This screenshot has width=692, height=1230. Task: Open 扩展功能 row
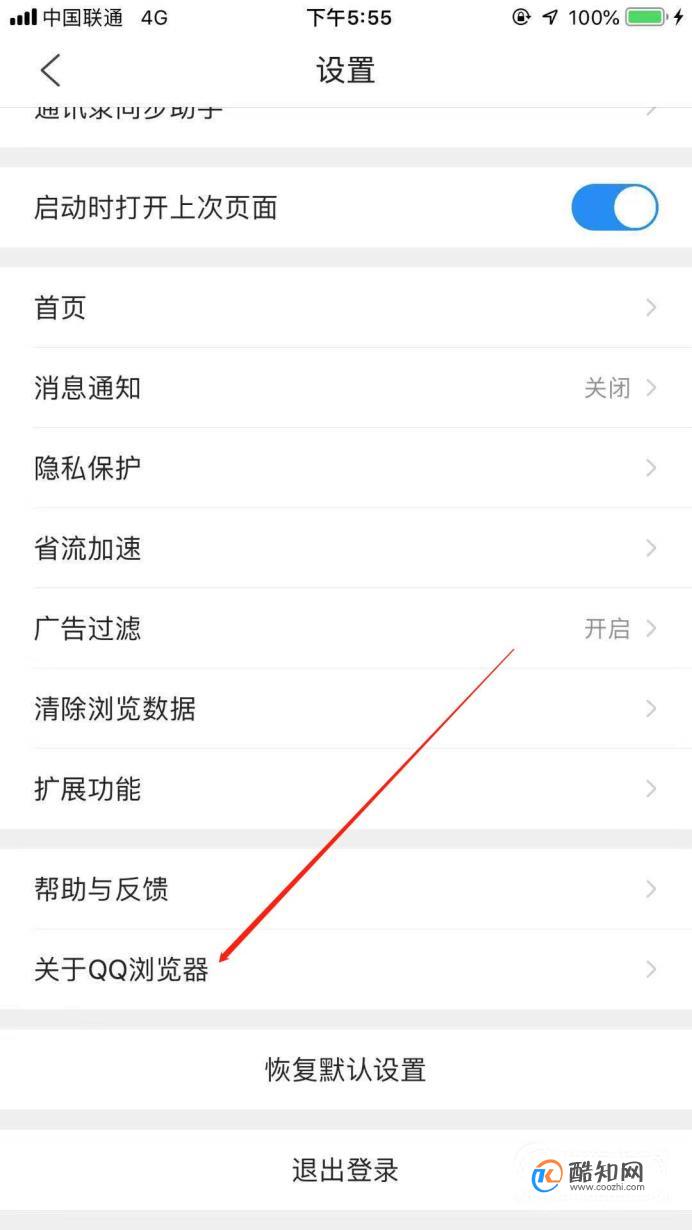(x=346, y=789)
